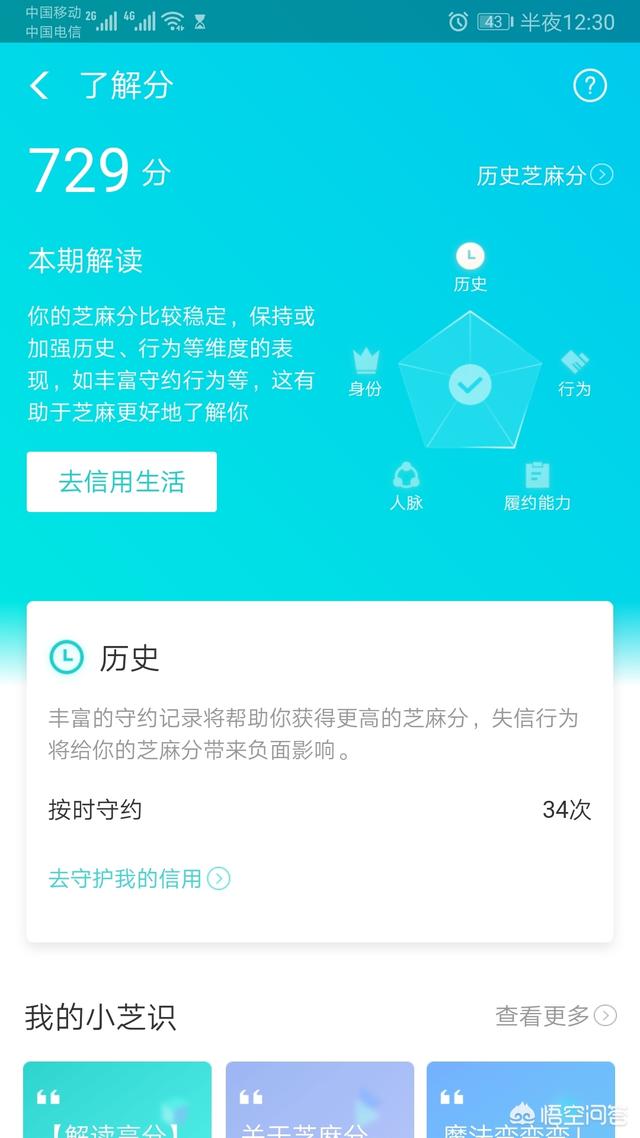
Task: Open the 去守护我的信用 link
Action: [x=139, y=879]
